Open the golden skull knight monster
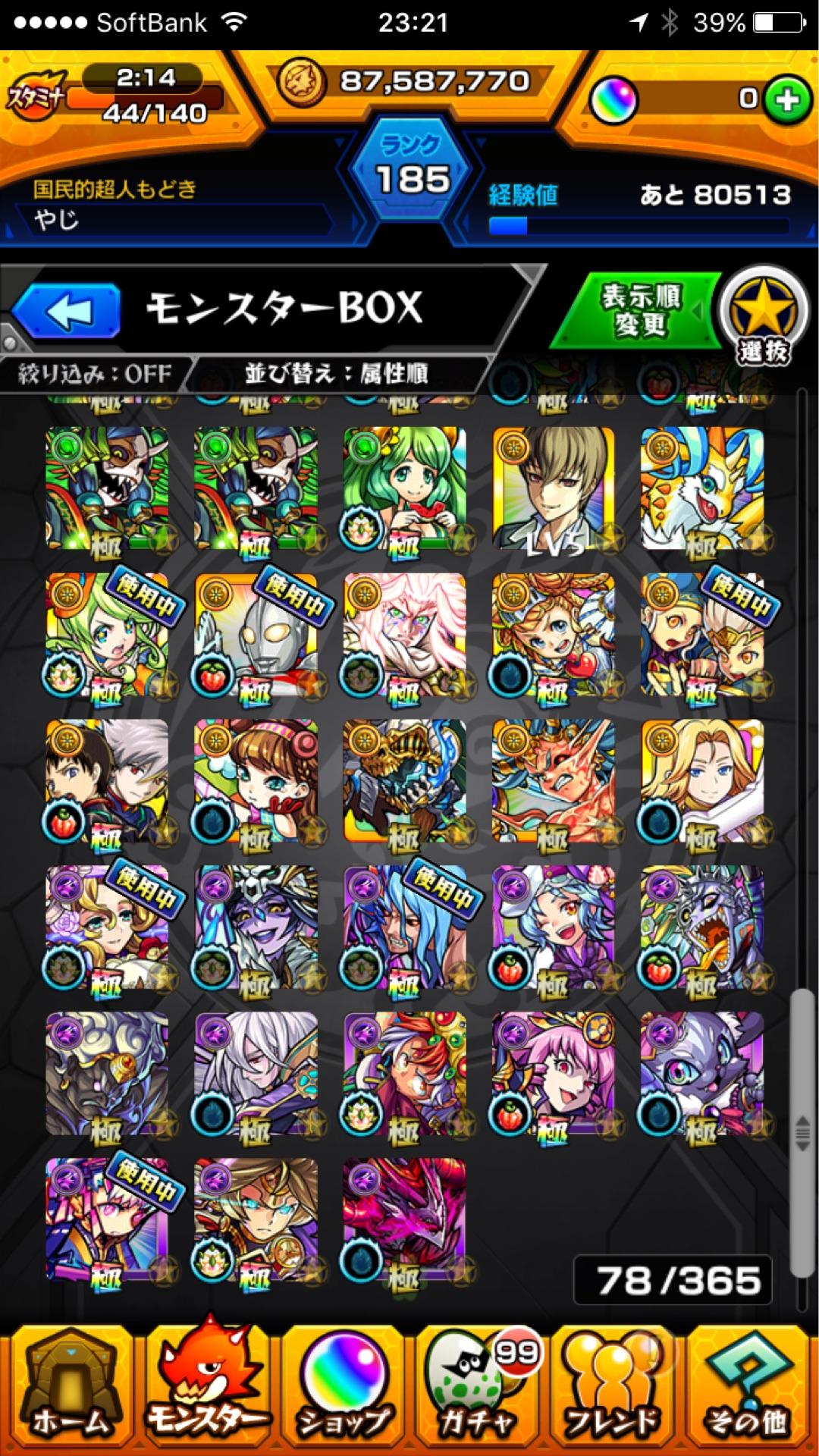The height and width of the screenshot is (1456, 819). [x=405, y=782]
